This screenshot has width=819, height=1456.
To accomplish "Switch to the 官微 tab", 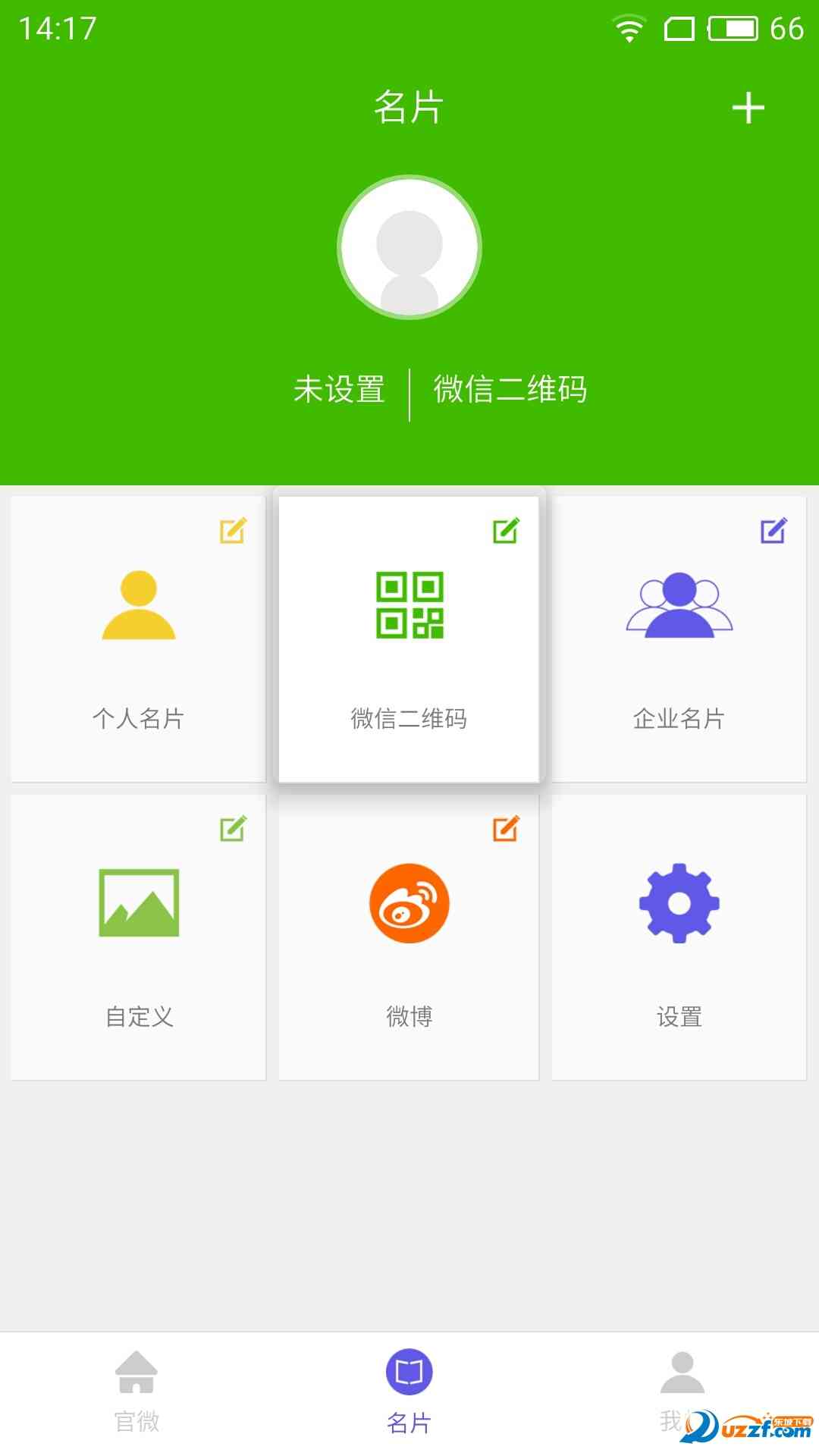I will coord(136,1392).
